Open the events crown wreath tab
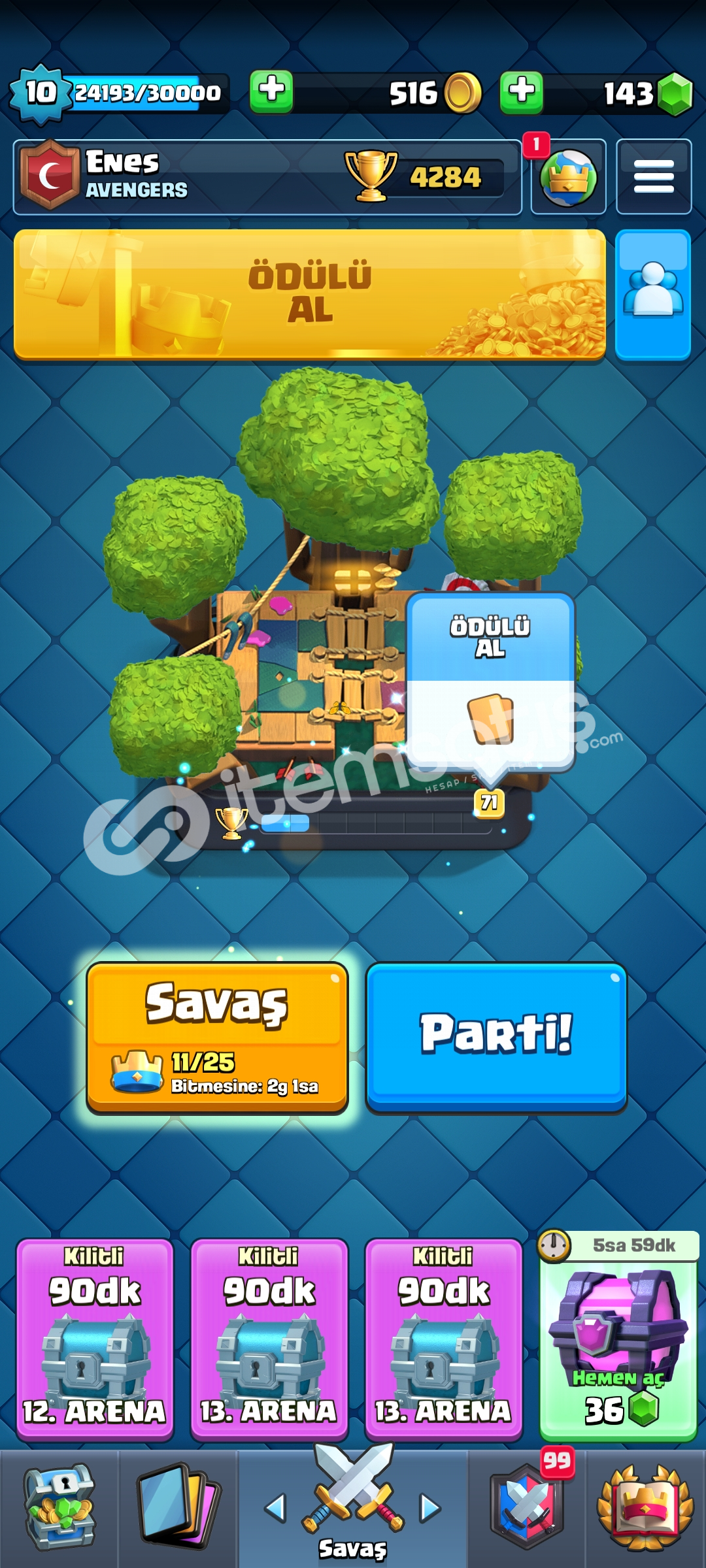 coord(645,1507)
